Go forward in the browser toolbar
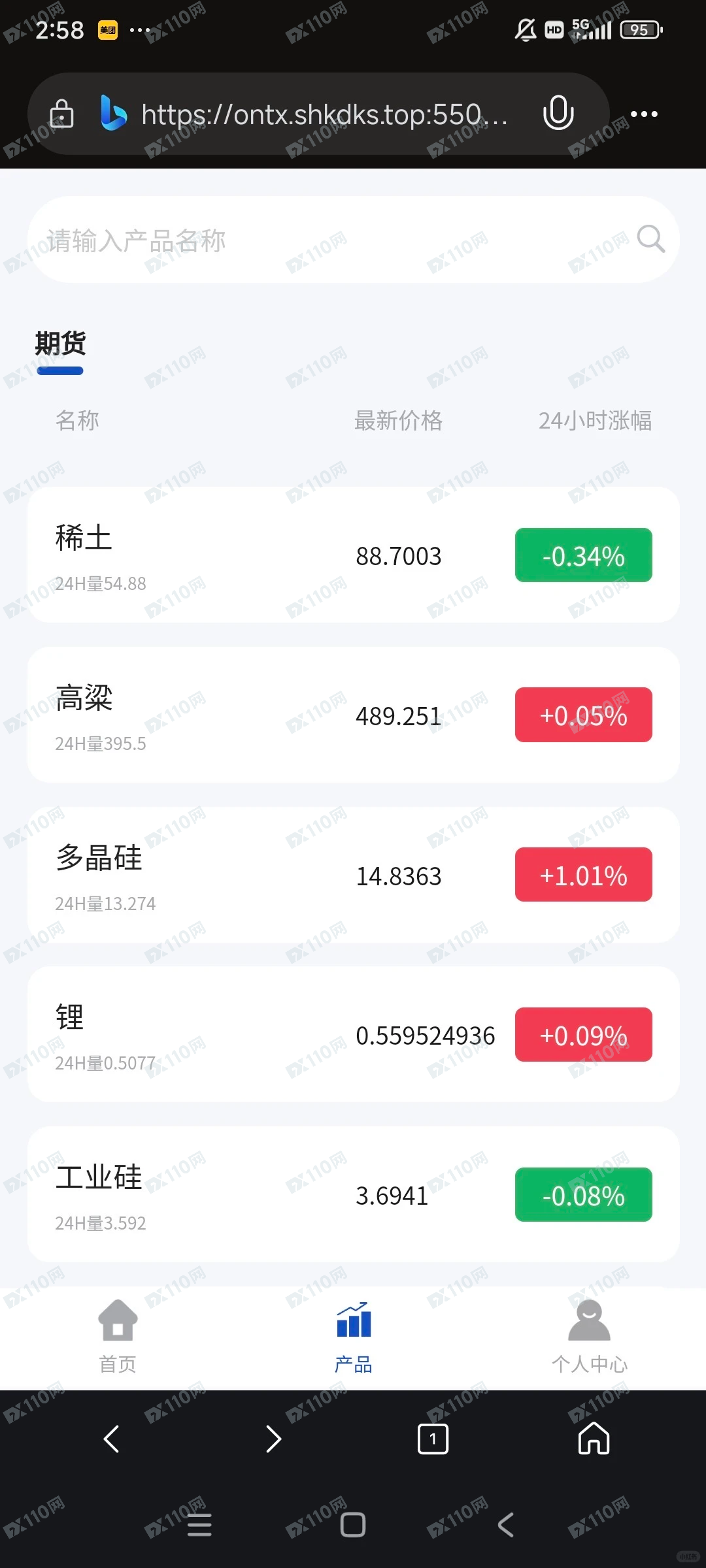 pyautogui.click(x=273, y=1439)
